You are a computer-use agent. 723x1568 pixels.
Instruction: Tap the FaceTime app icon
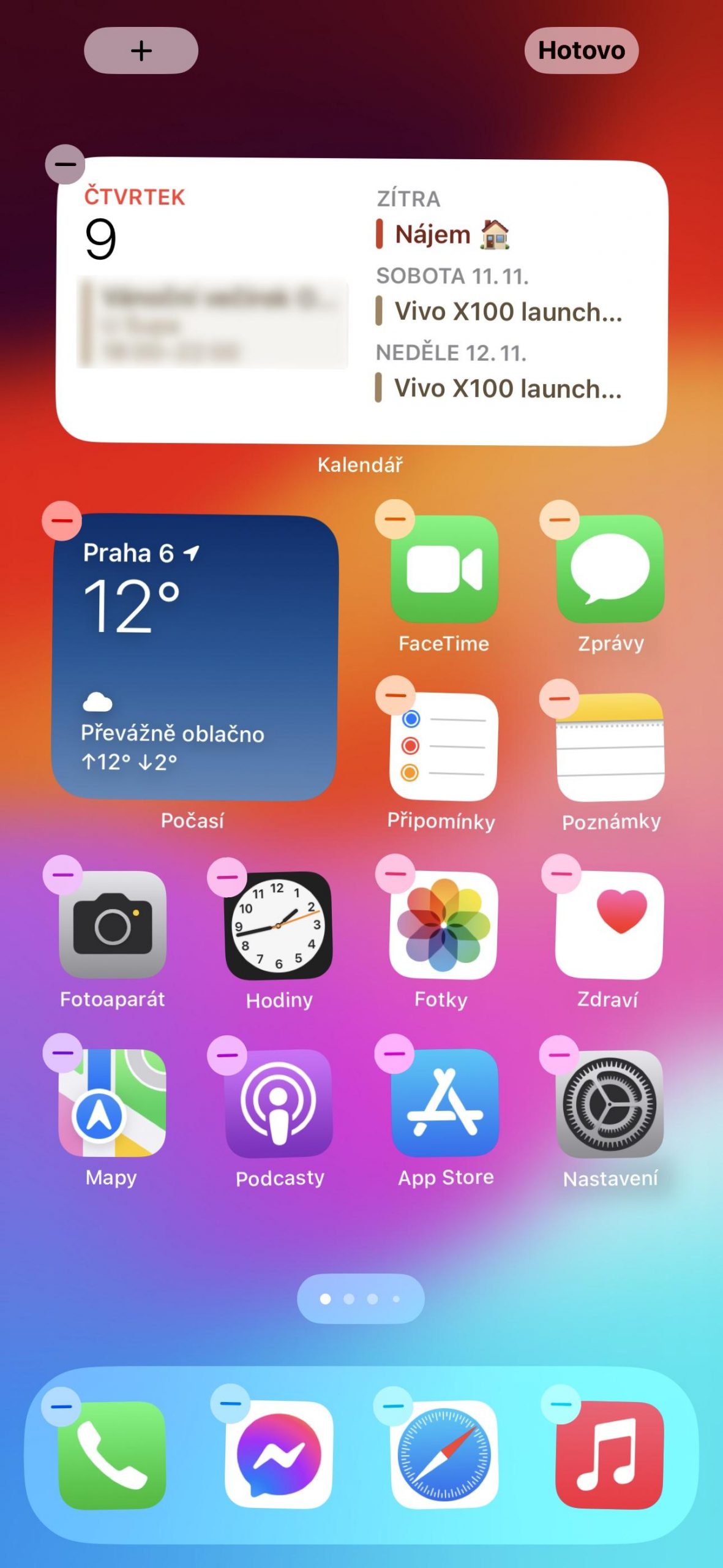point(444,569)
